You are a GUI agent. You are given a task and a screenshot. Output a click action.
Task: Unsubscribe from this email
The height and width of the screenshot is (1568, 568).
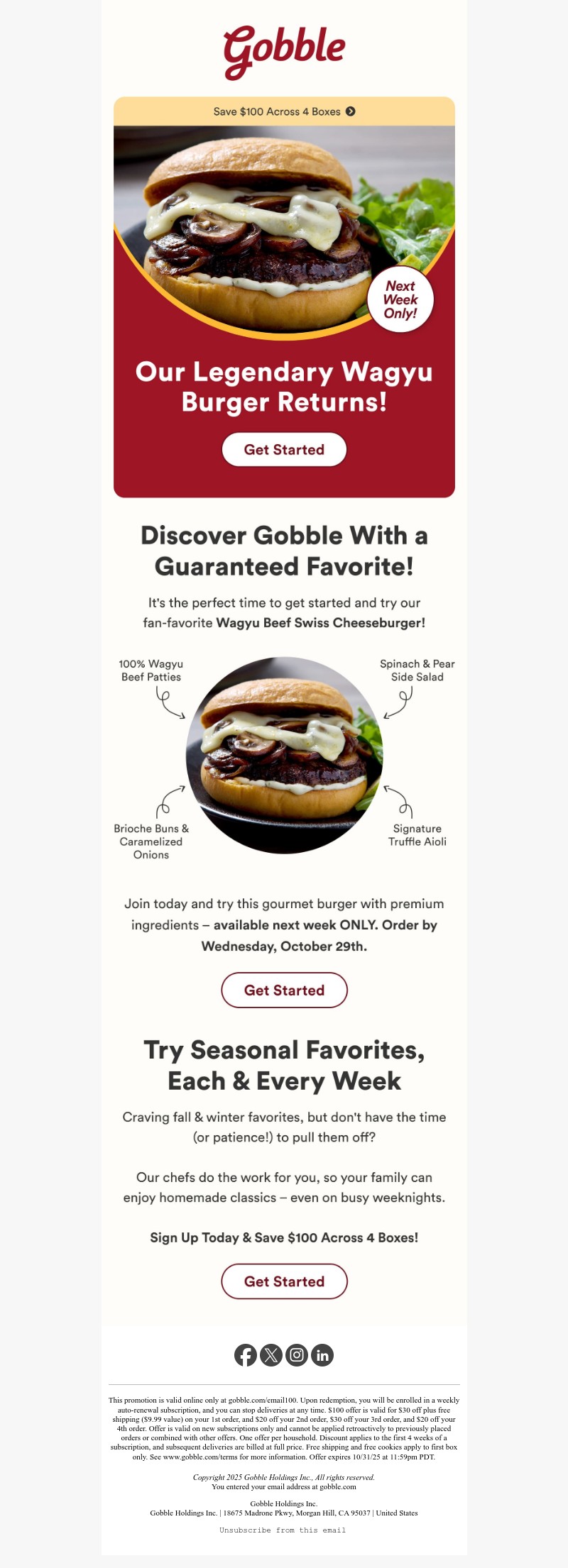283,1530
